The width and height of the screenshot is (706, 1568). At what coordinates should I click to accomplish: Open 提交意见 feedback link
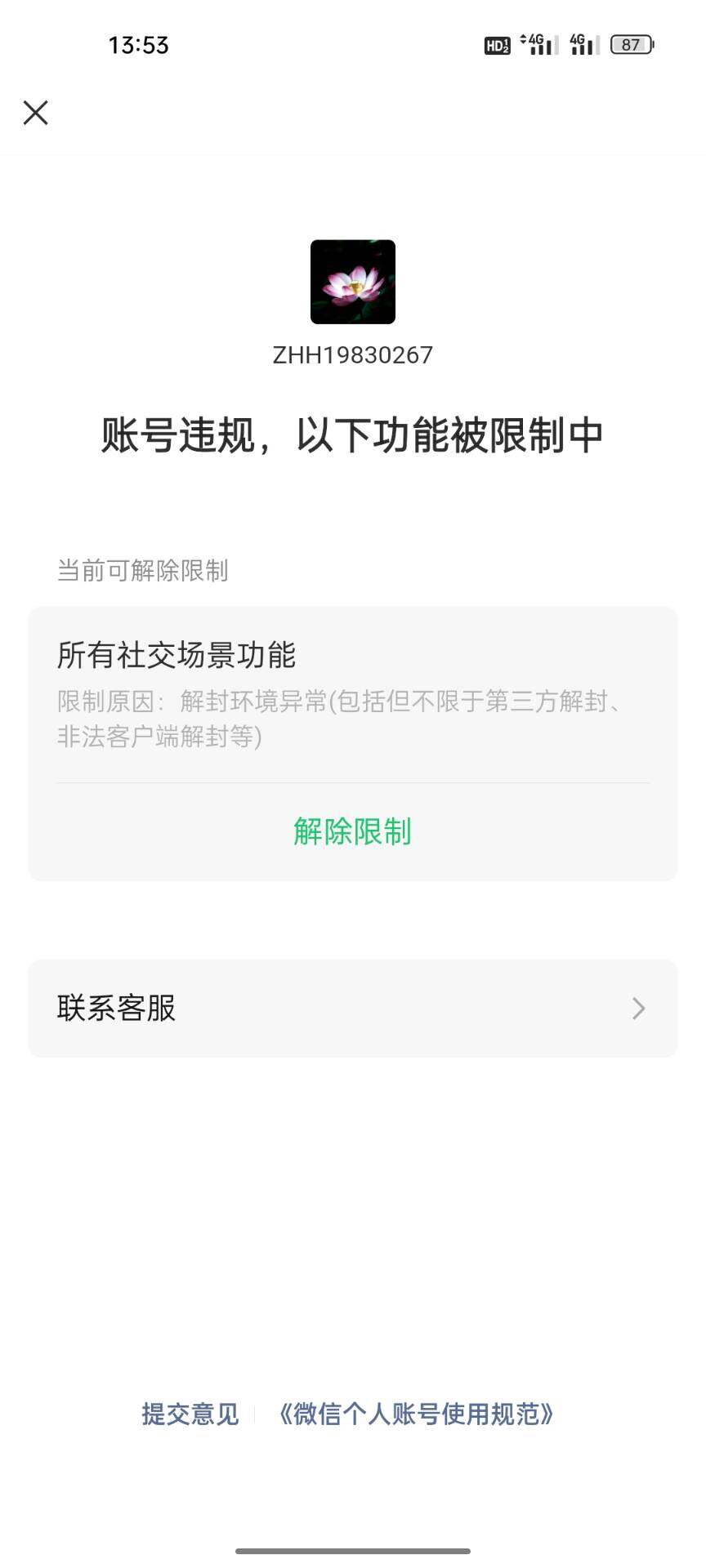coord(190,1415)
